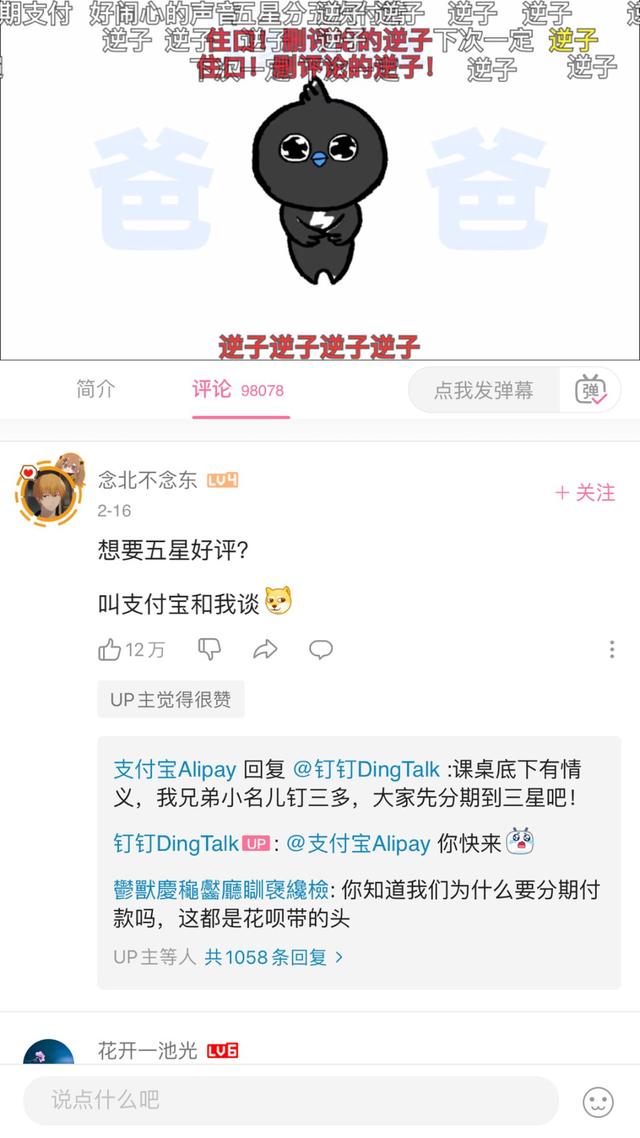The width and height of the screenshot is (640, 1138).
Task: Open 花开一池光's profile
Action: click(x=147, y=1050)
